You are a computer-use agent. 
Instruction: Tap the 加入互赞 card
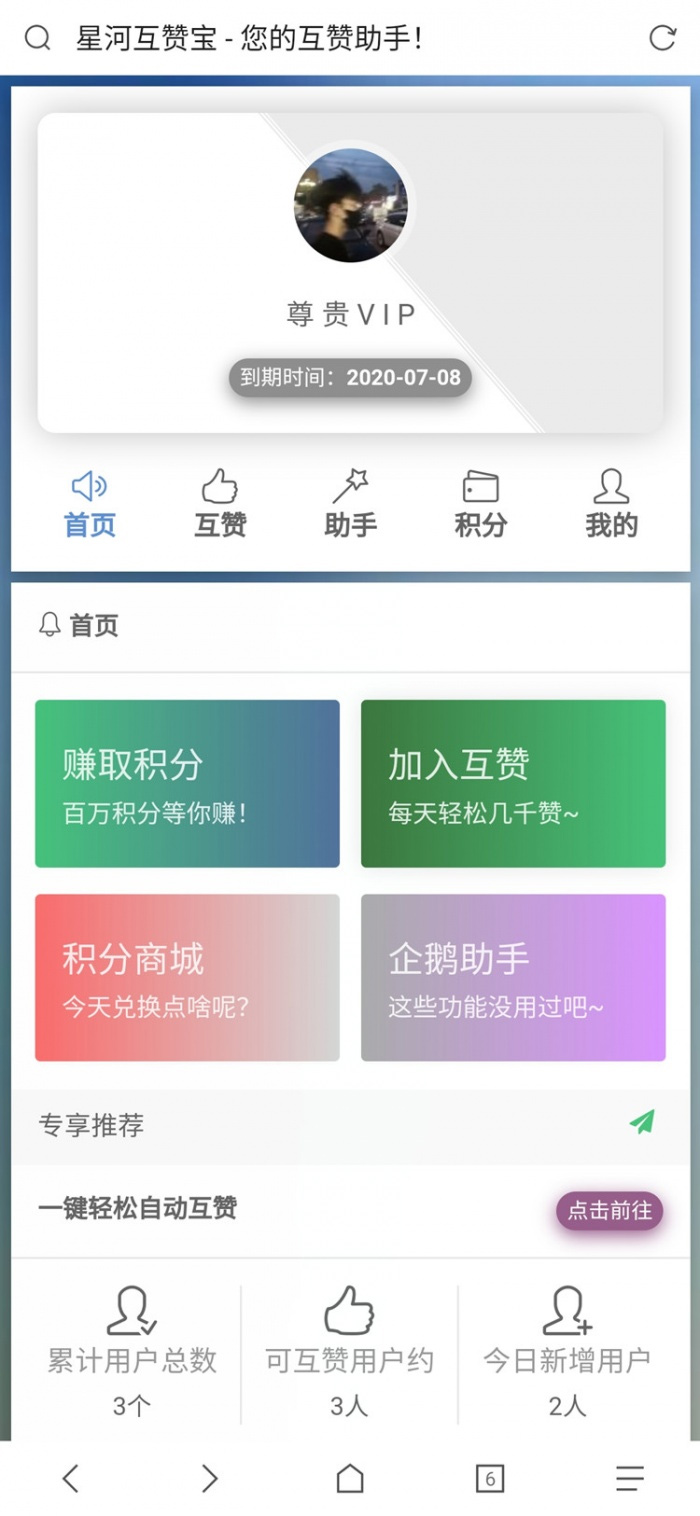[x=513, y=783]
